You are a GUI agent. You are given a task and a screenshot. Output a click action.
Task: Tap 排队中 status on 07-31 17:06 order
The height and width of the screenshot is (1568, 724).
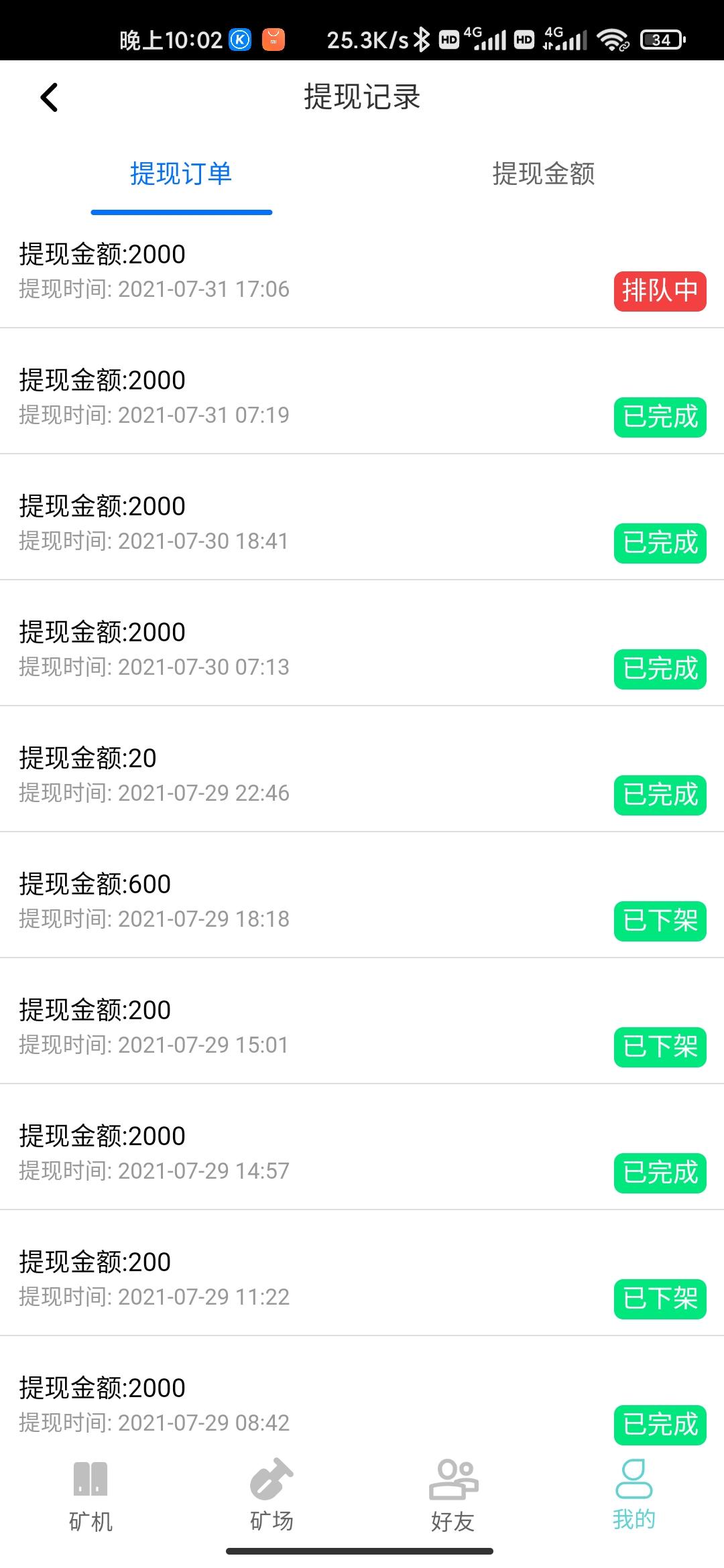(x=660, y=291)
